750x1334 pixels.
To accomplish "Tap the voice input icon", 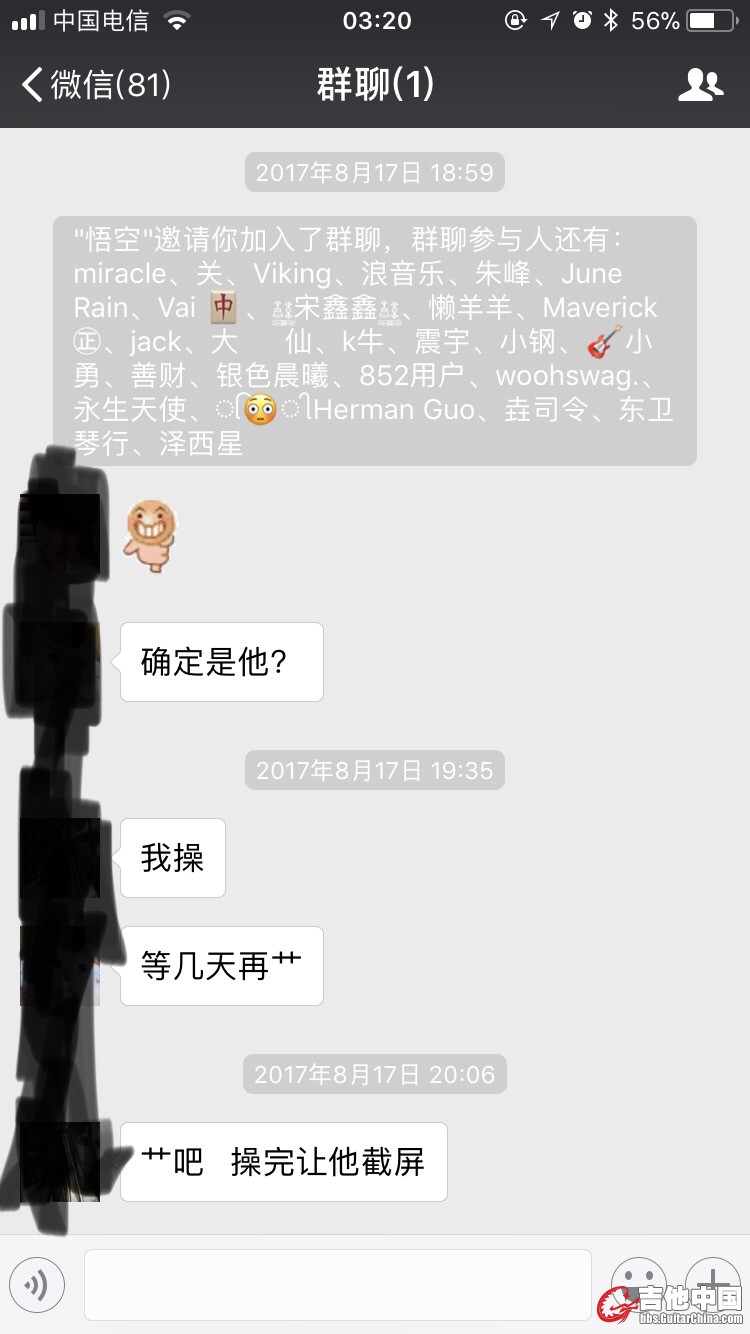I will coord(37,1285).
